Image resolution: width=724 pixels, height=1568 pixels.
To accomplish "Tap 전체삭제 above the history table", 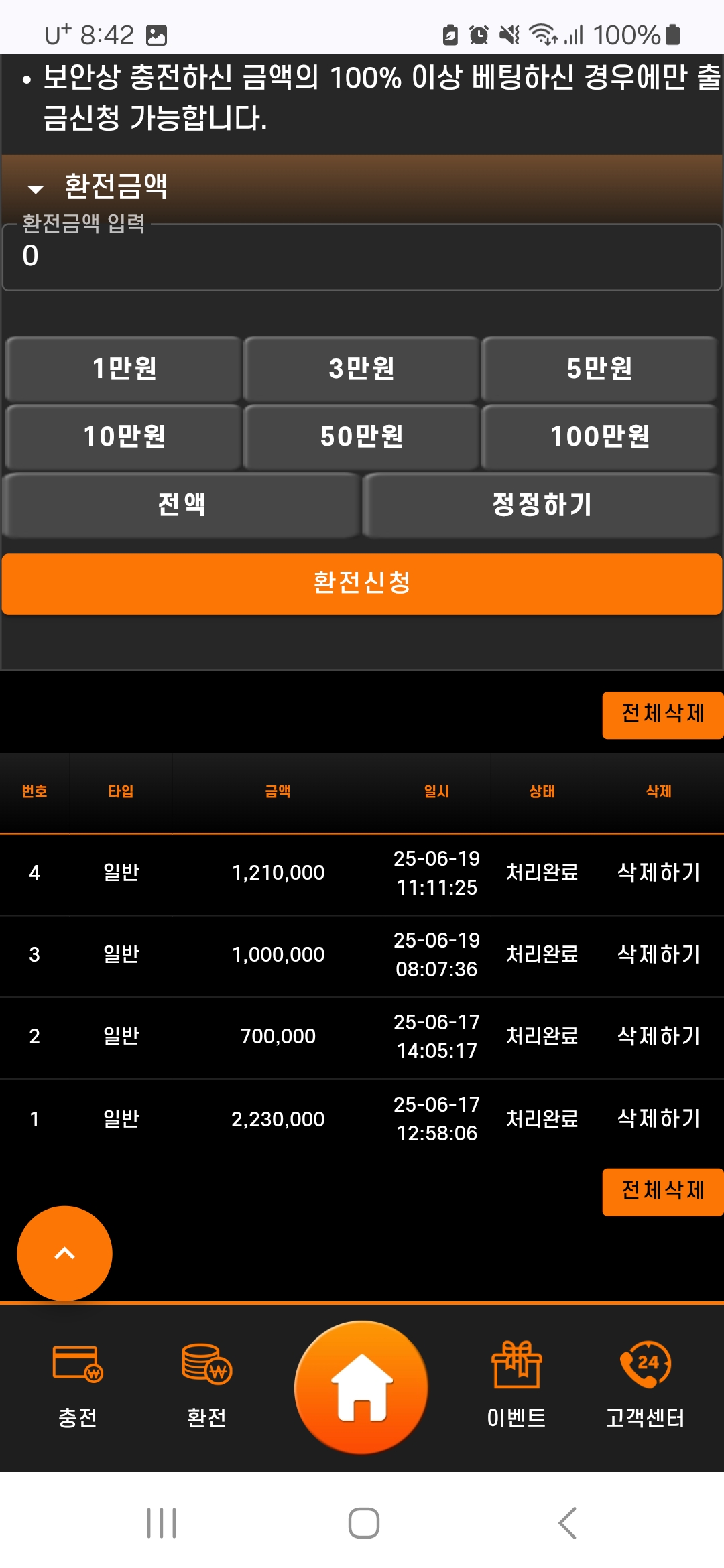I will tap(662, 714).
